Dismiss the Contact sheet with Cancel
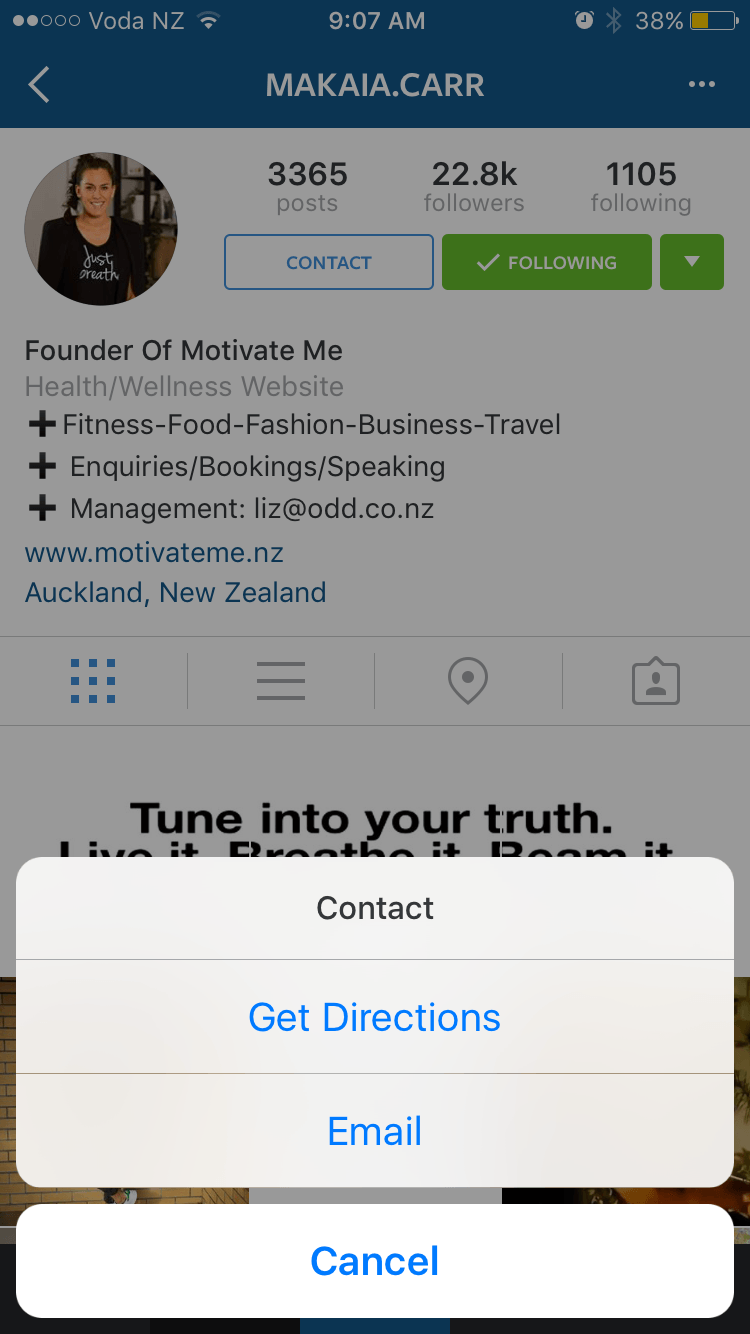Image resolution: width=750 pixels, height=1334 pixels. click(x=374, y=1261)
